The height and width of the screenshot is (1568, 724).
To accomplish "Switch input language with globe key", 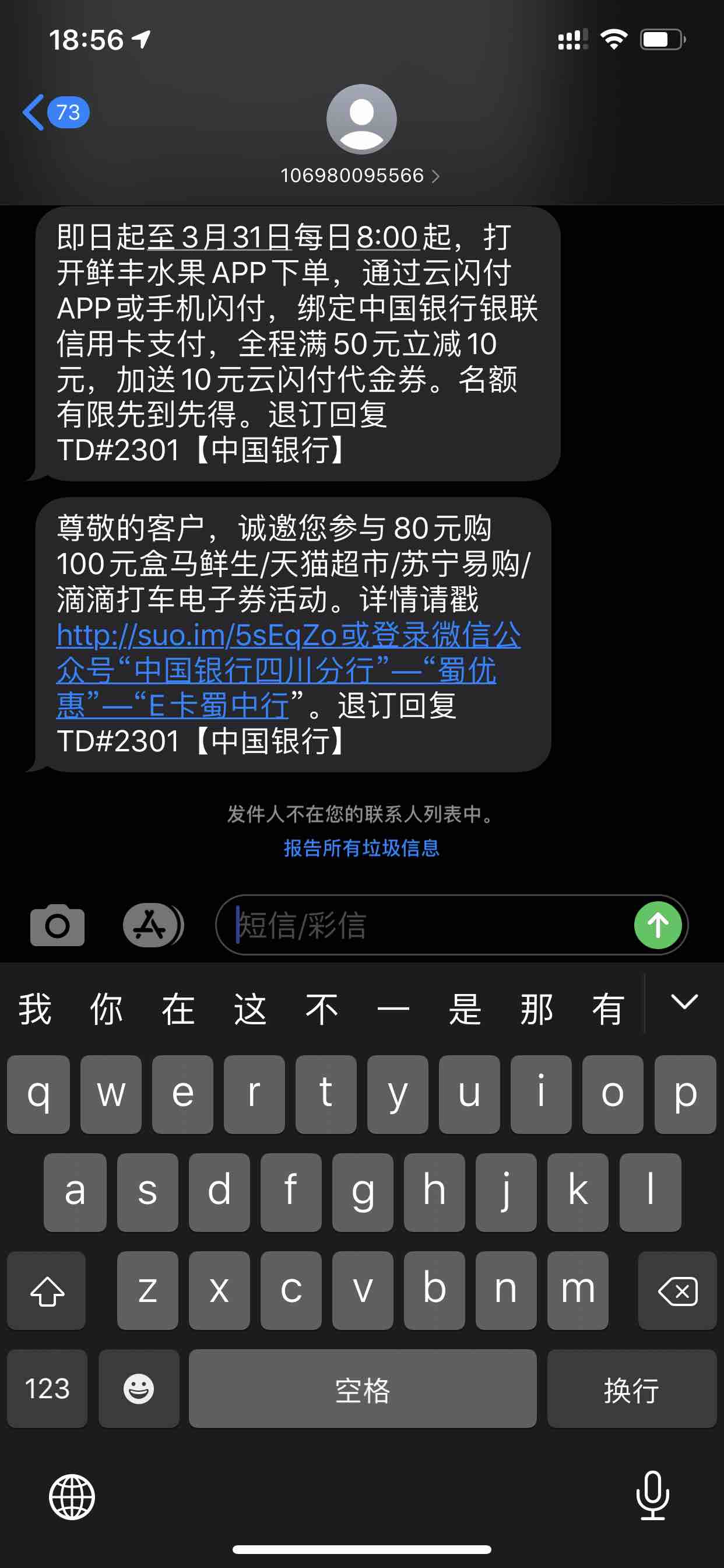I will (72, 1497).
